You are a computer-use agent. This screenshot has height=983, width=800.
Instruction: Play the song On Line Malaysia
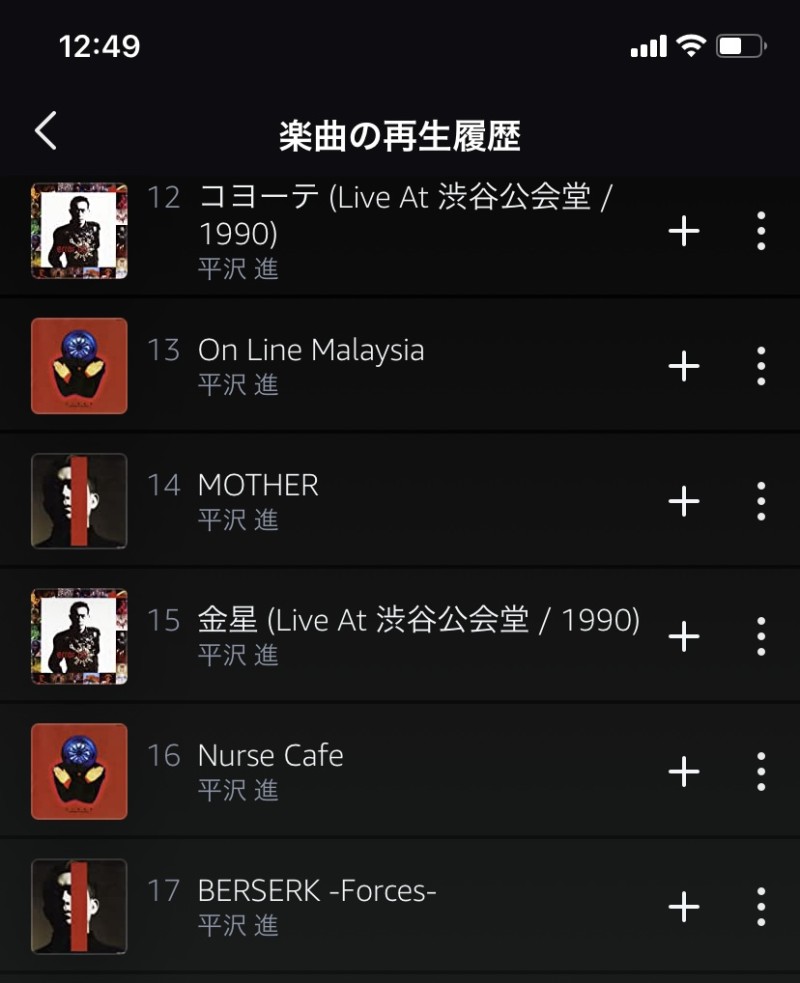[x=310, y=351]
